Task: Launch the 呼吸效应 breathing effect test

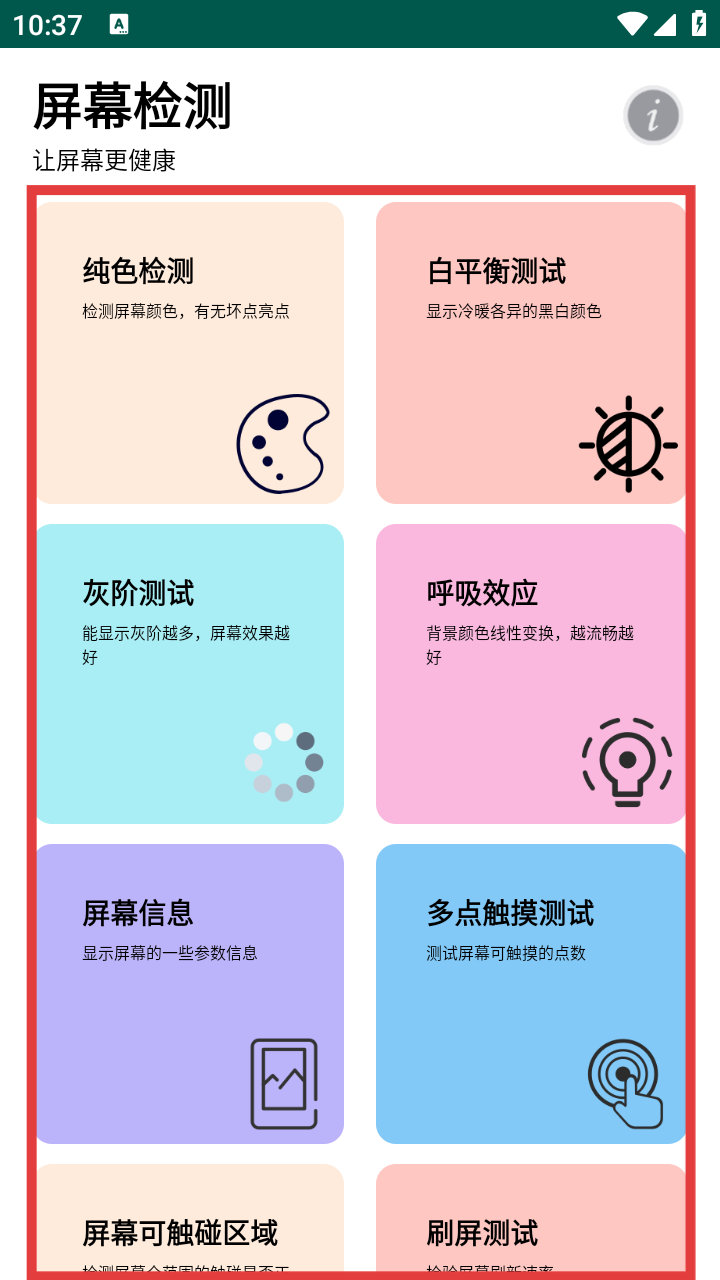Action: click(532, 673)
